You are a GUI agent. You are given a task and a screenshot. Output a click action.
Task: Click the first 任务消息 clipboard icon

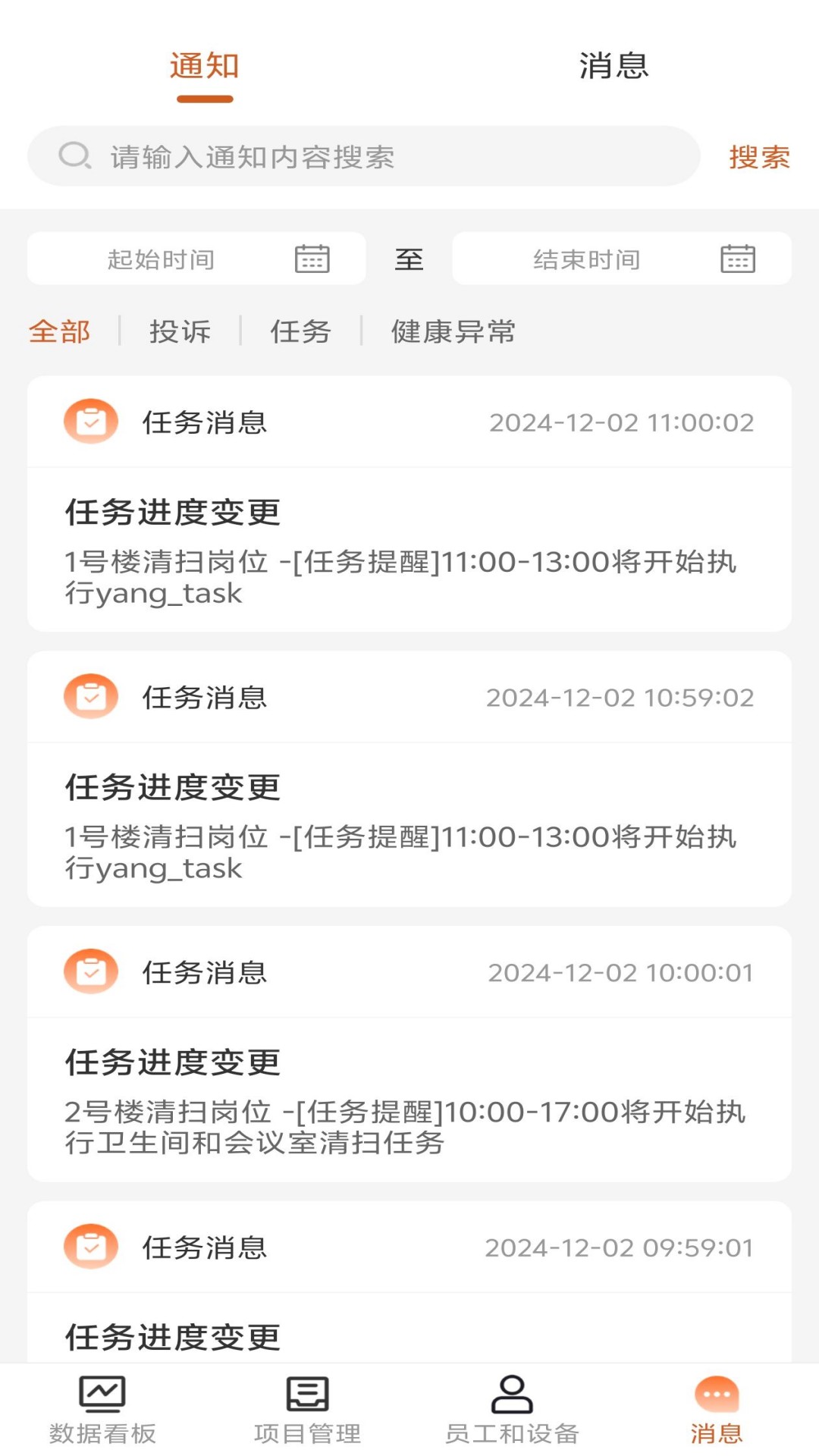pos(90,422)
